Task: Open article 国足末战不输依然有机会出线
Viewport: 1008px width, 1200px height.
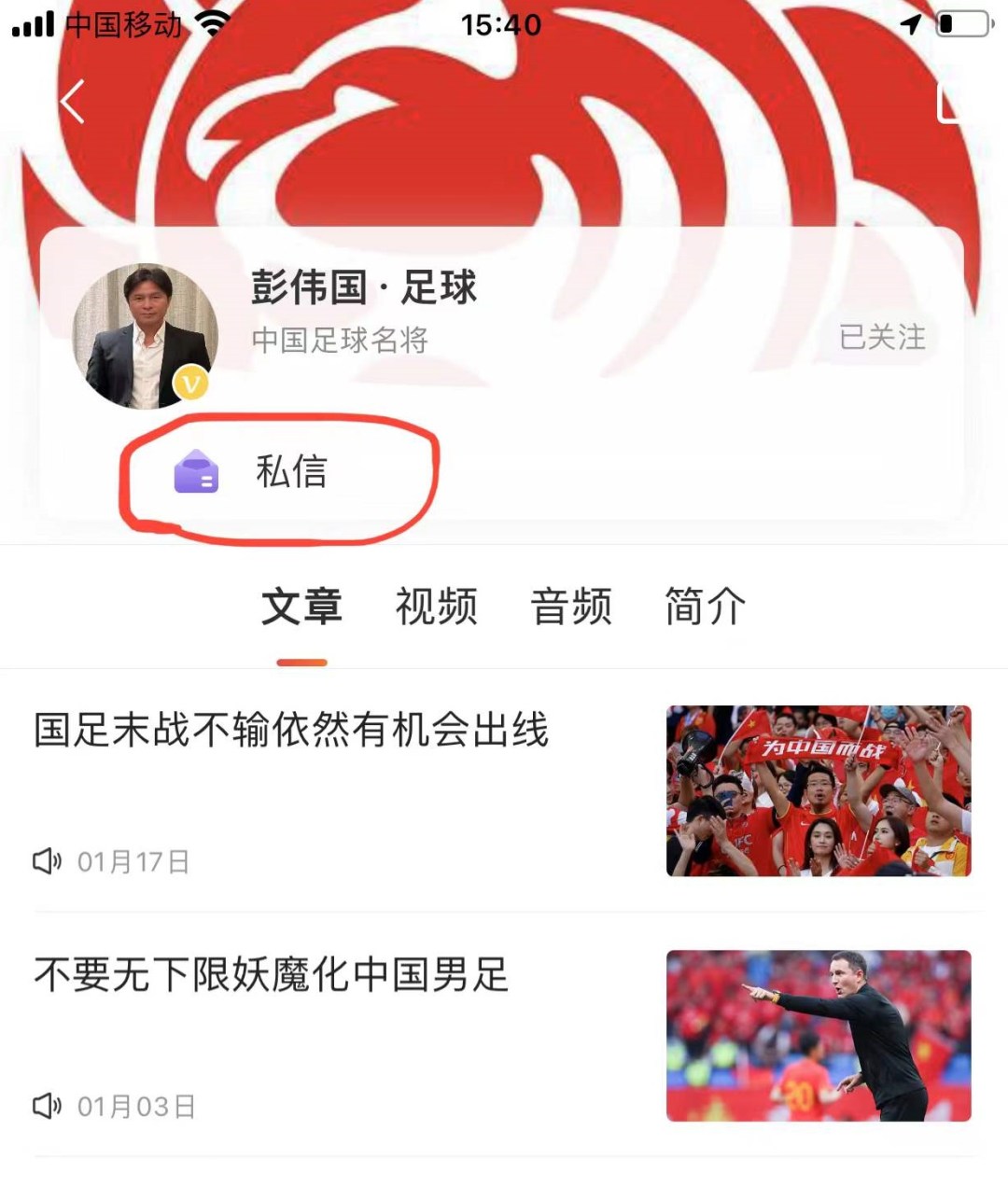Action: (291, 730)
